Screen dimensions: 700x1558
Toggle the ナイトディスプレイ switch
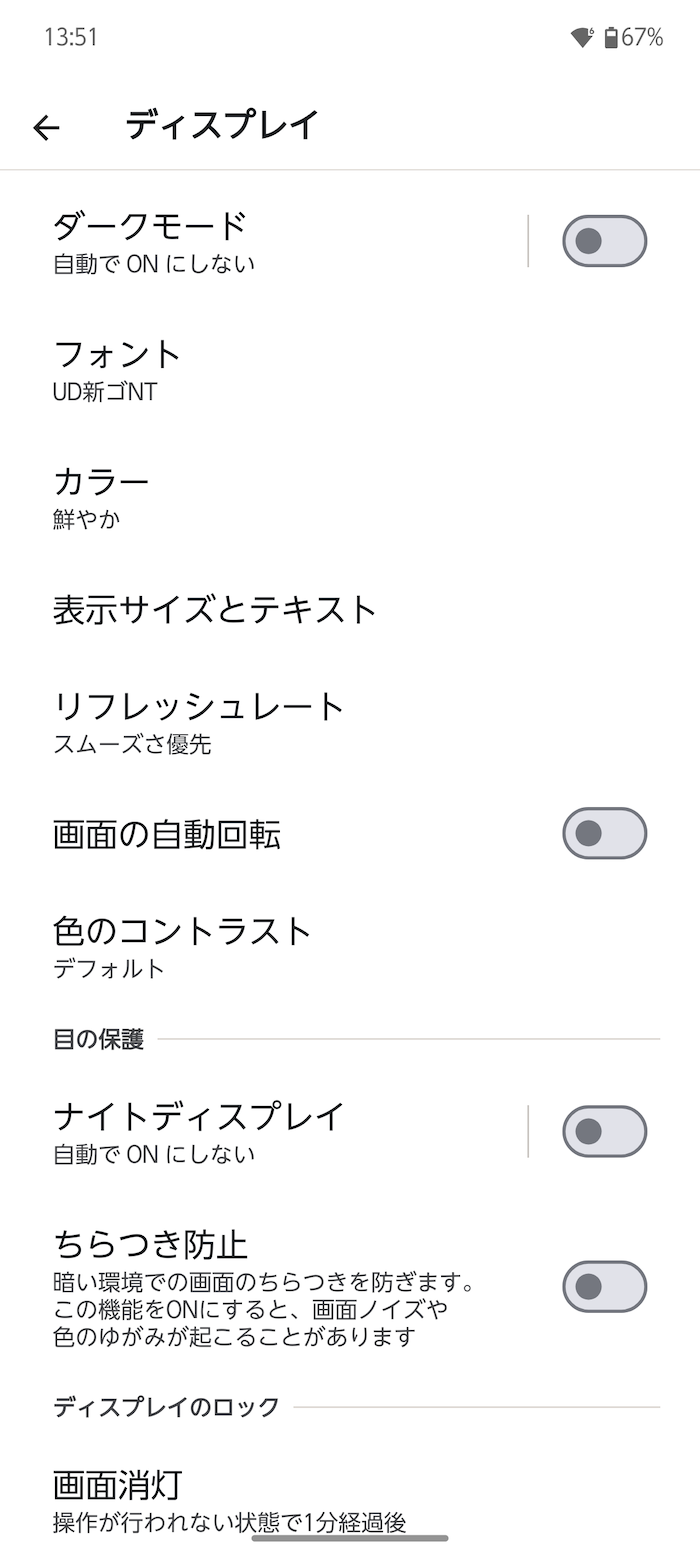604,1131
